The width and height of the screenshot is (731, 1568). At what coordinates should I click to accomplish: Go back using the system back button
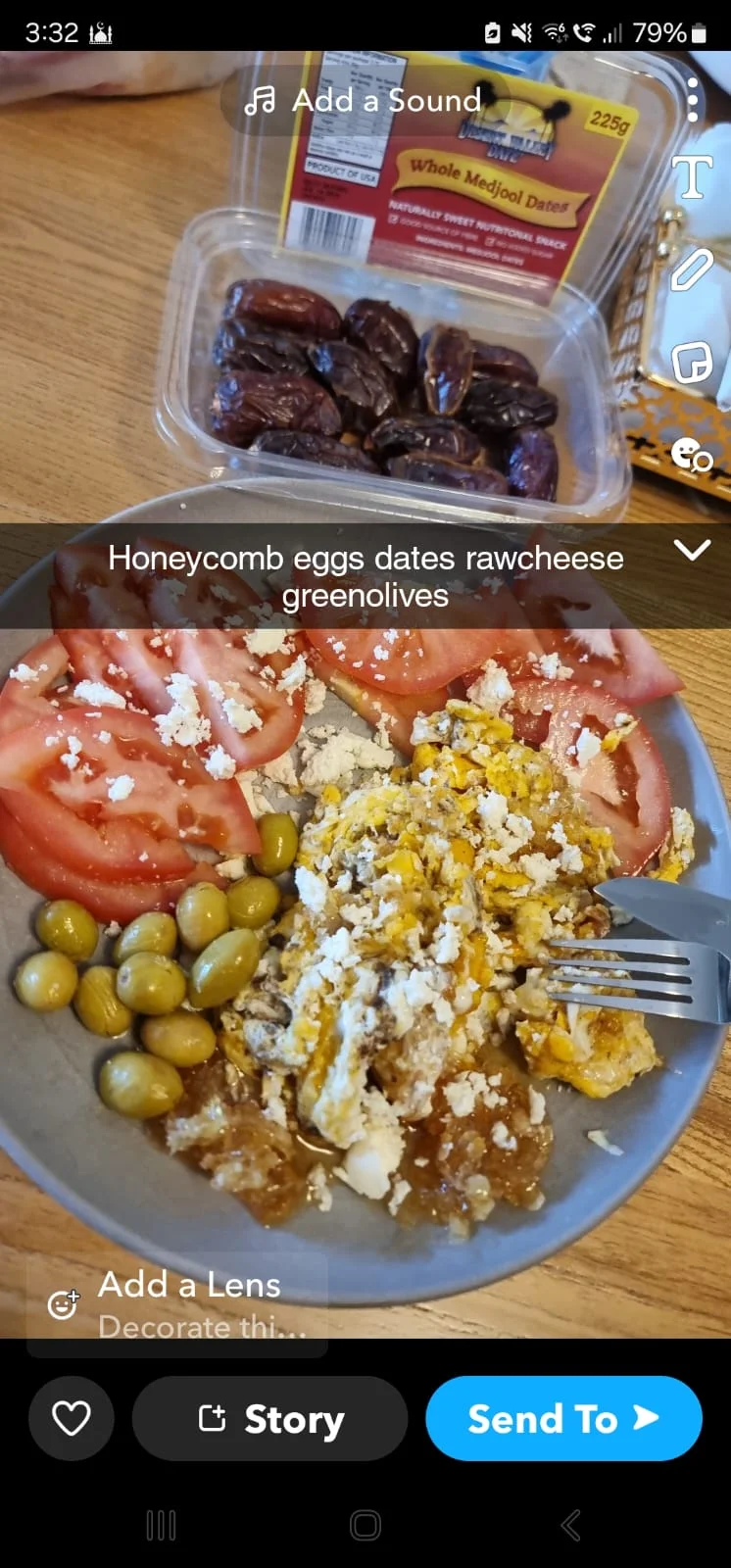(570, 1525)
